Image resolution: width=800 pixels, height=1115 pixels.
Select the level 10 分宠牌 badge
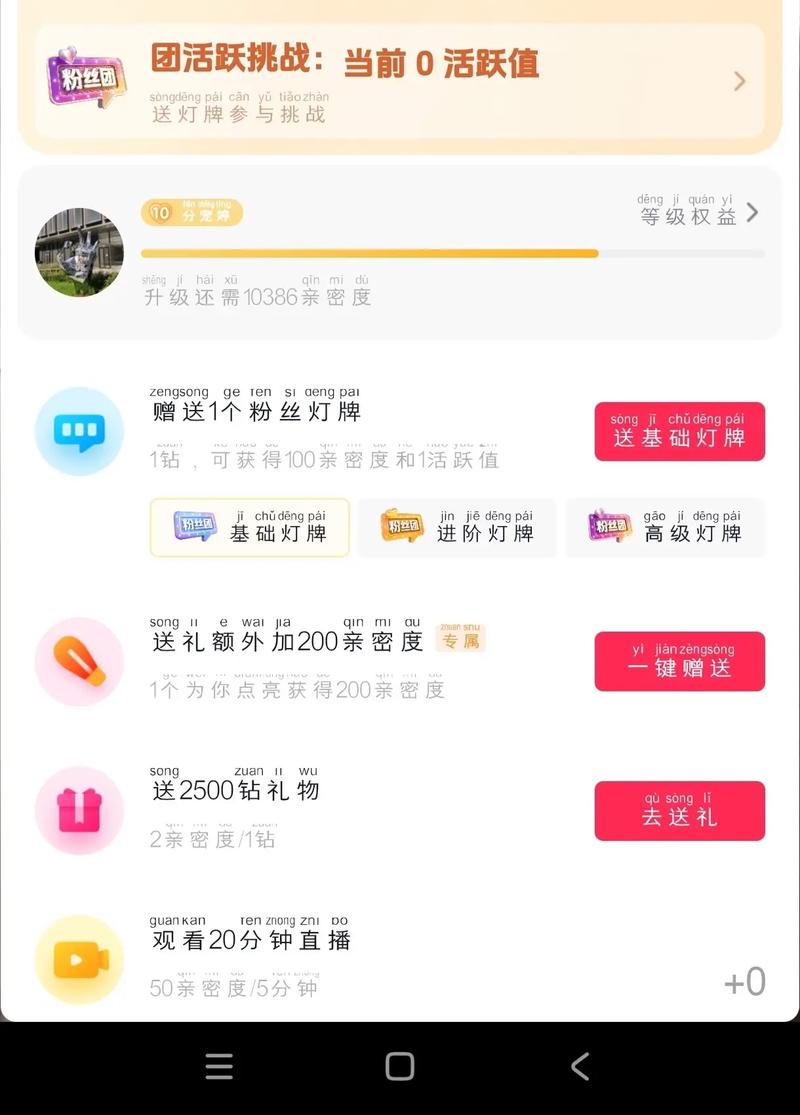192,214
